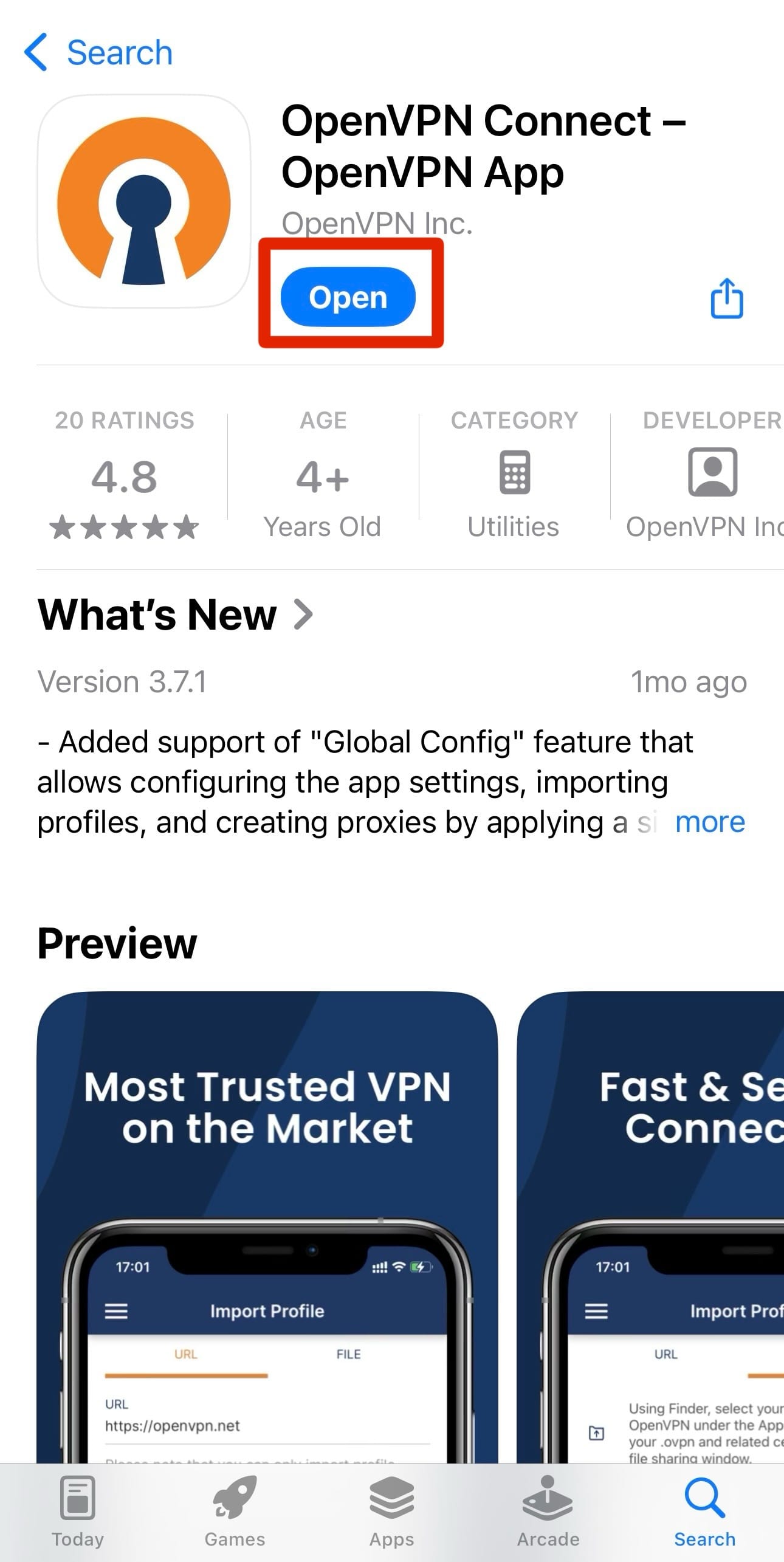Switch to the Today tab
Image resolution: width=784 pixels, height=1562 pixels.
tap(78, 1512)
